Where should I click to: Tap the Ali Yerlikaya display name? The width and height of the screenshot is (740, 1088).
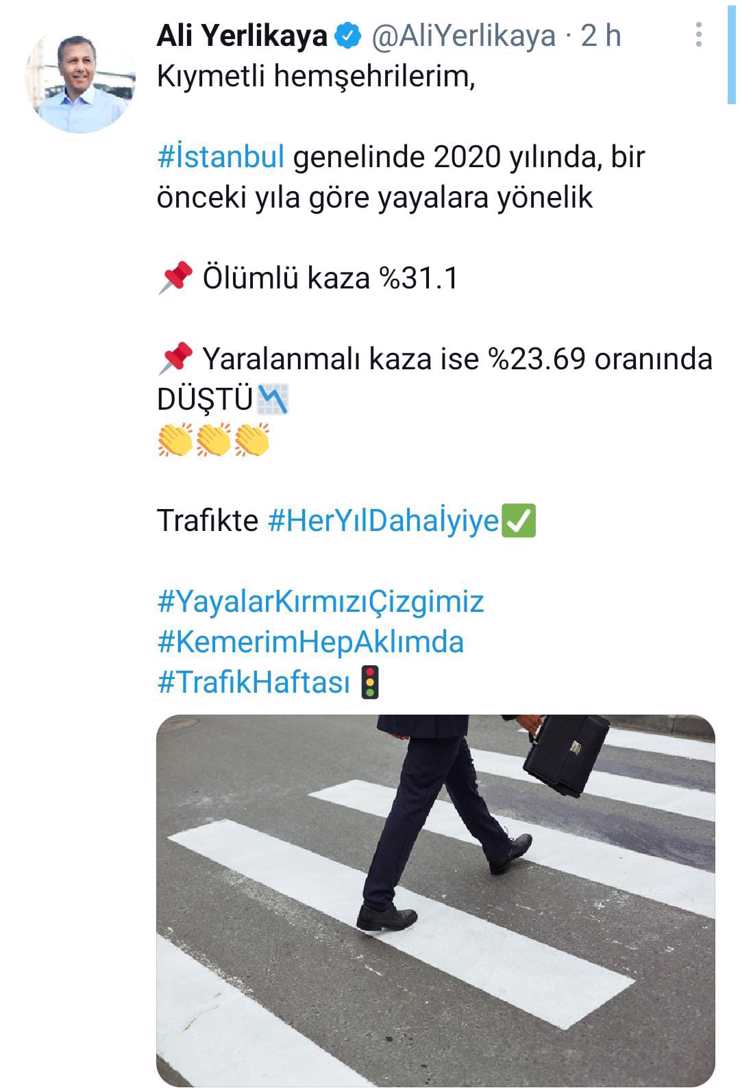tap(242, 36)
